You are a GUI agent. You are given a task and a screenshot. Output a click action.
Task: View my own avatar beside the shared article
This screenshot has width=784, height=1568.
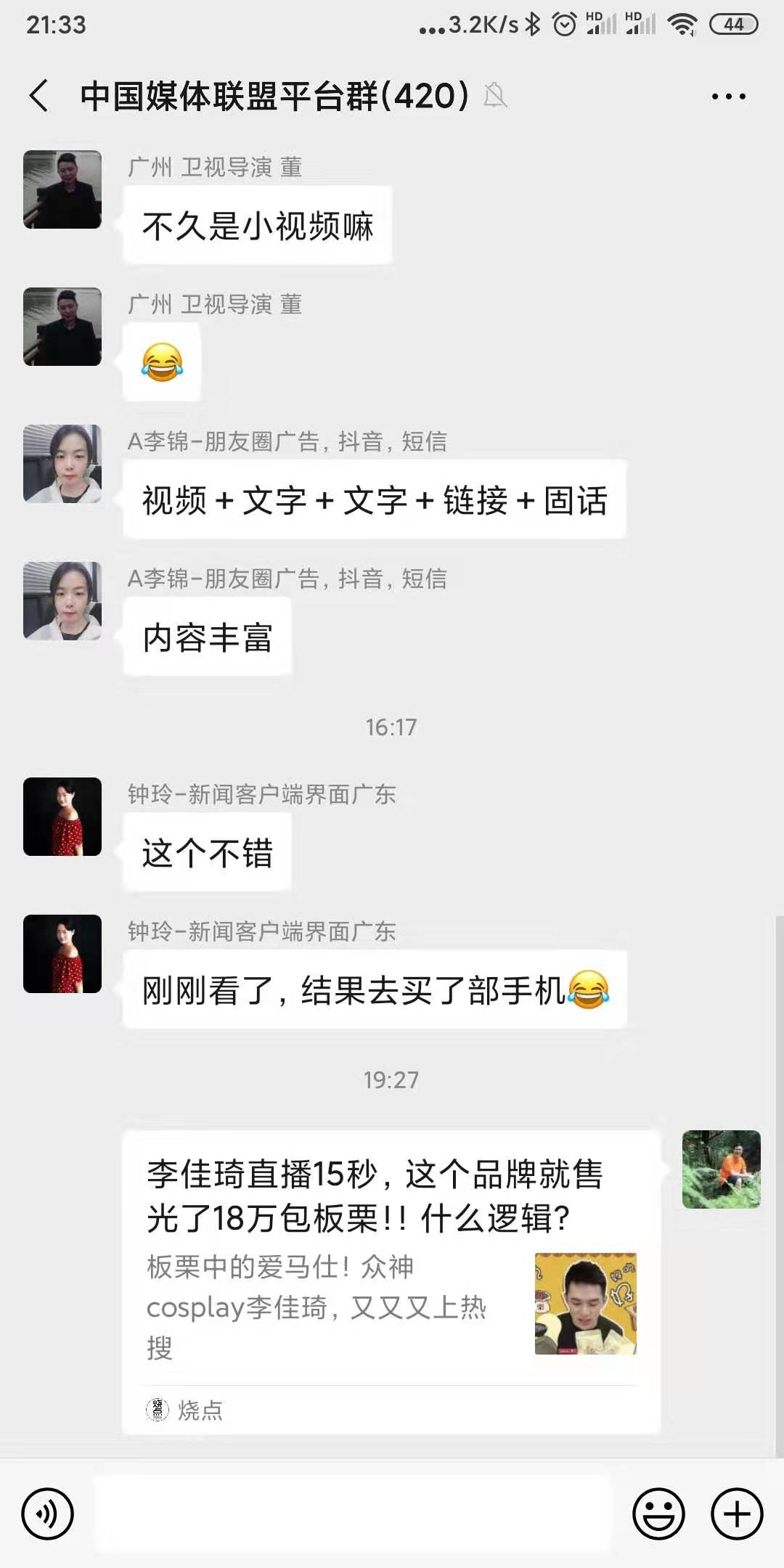[x=721, y=1169]
